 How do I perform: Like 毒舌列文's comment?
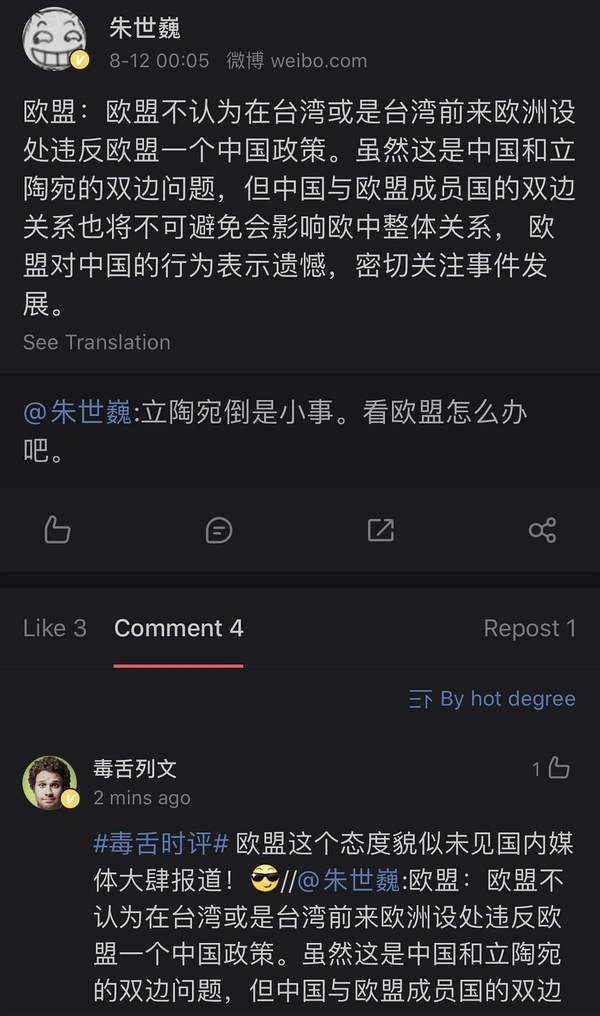pos(552,768)
